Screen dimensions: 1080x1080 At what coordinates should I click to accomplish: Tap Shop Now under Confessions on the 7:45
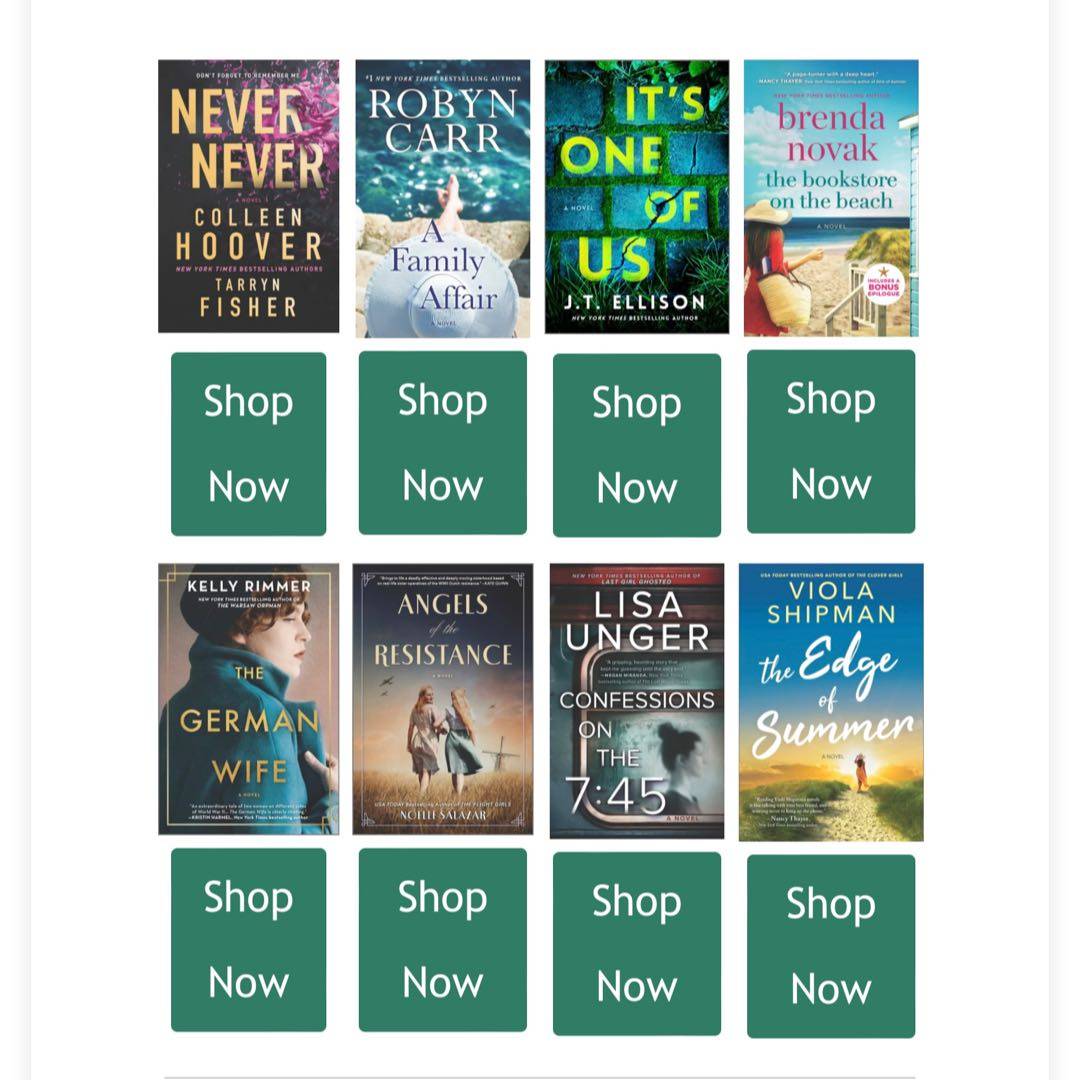point(636,943)
